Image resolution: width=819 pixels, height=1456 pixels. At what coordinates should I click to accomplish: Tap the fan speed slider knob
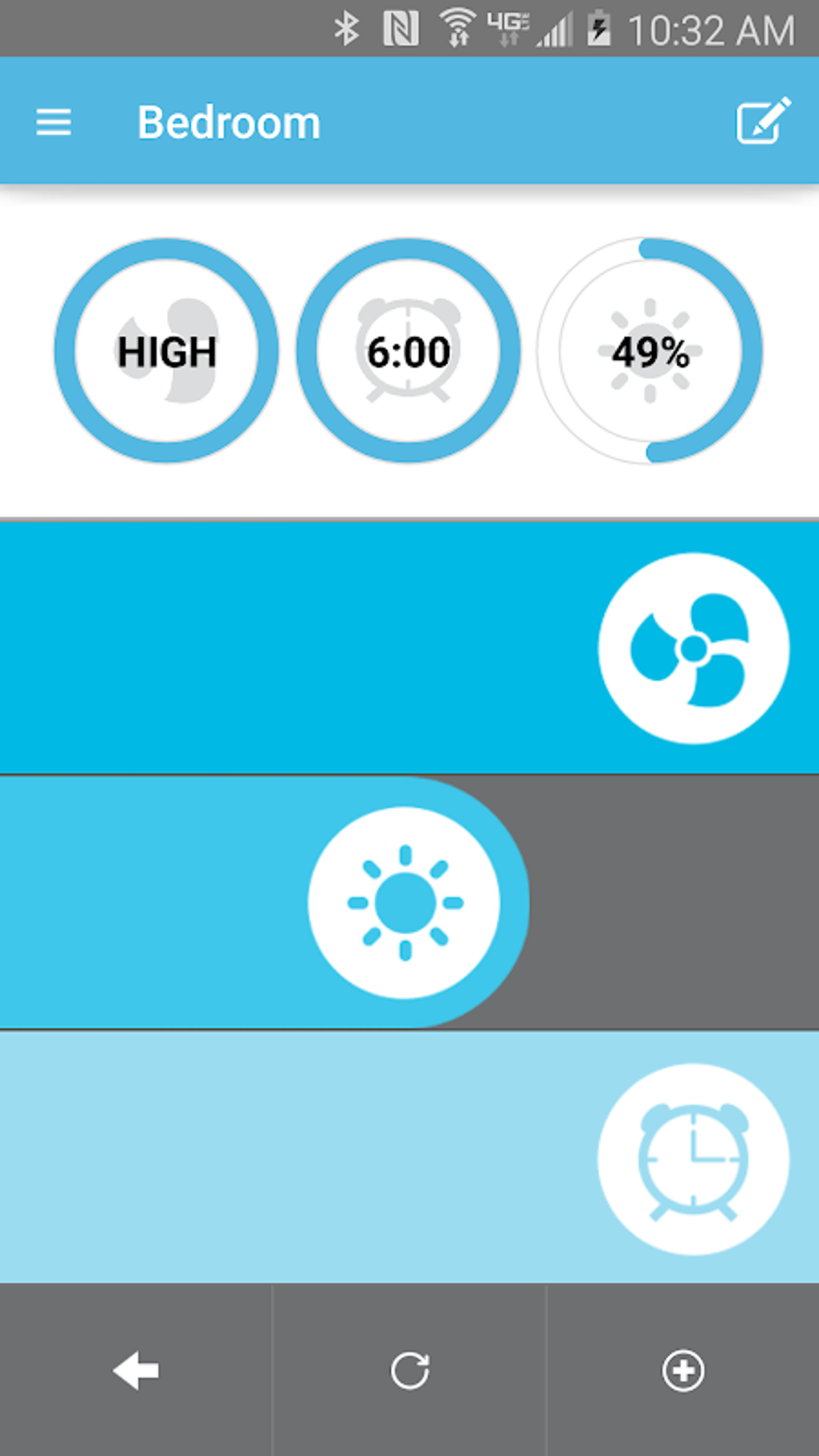(x=694, y=648)
